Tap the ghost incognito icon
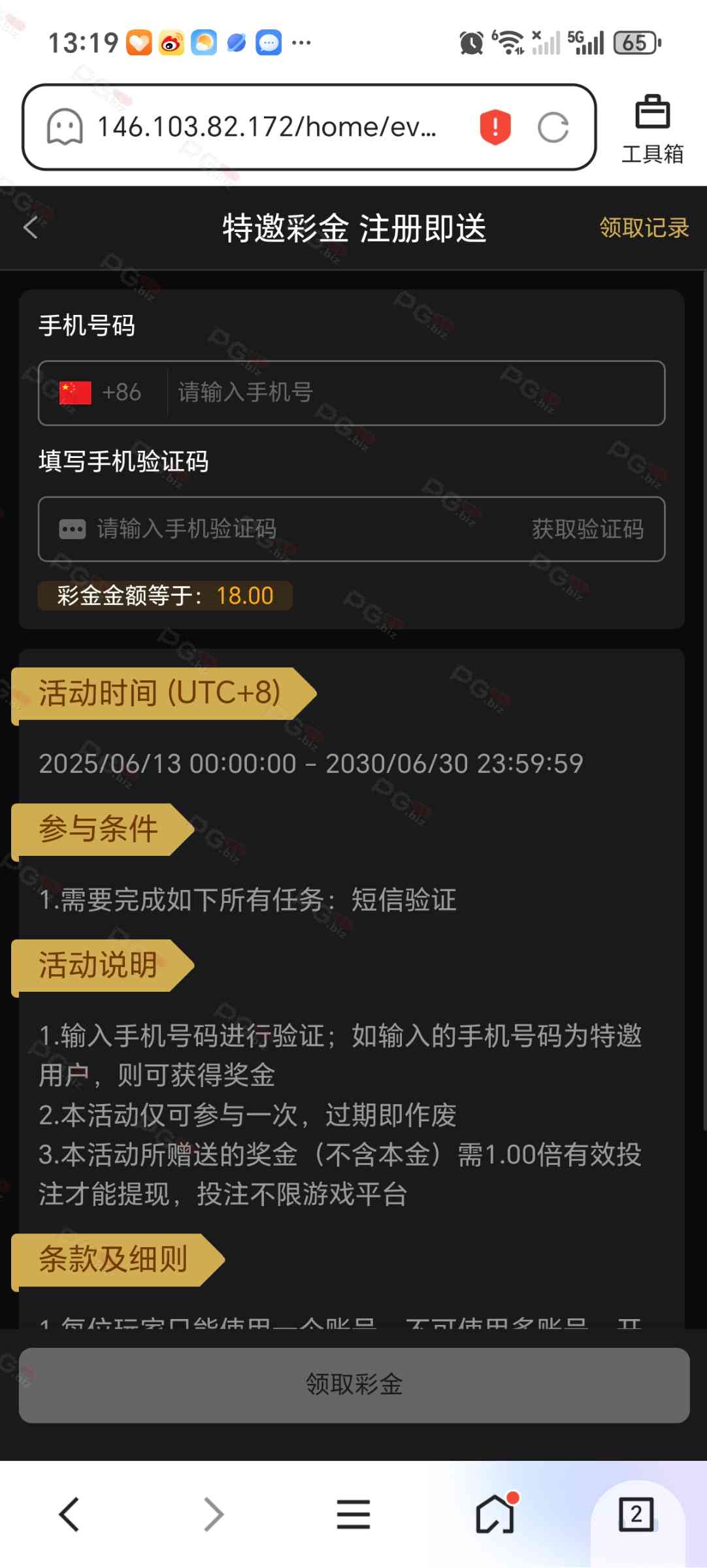The height and width of the screenshot is (1568, 707). [65, 127]
